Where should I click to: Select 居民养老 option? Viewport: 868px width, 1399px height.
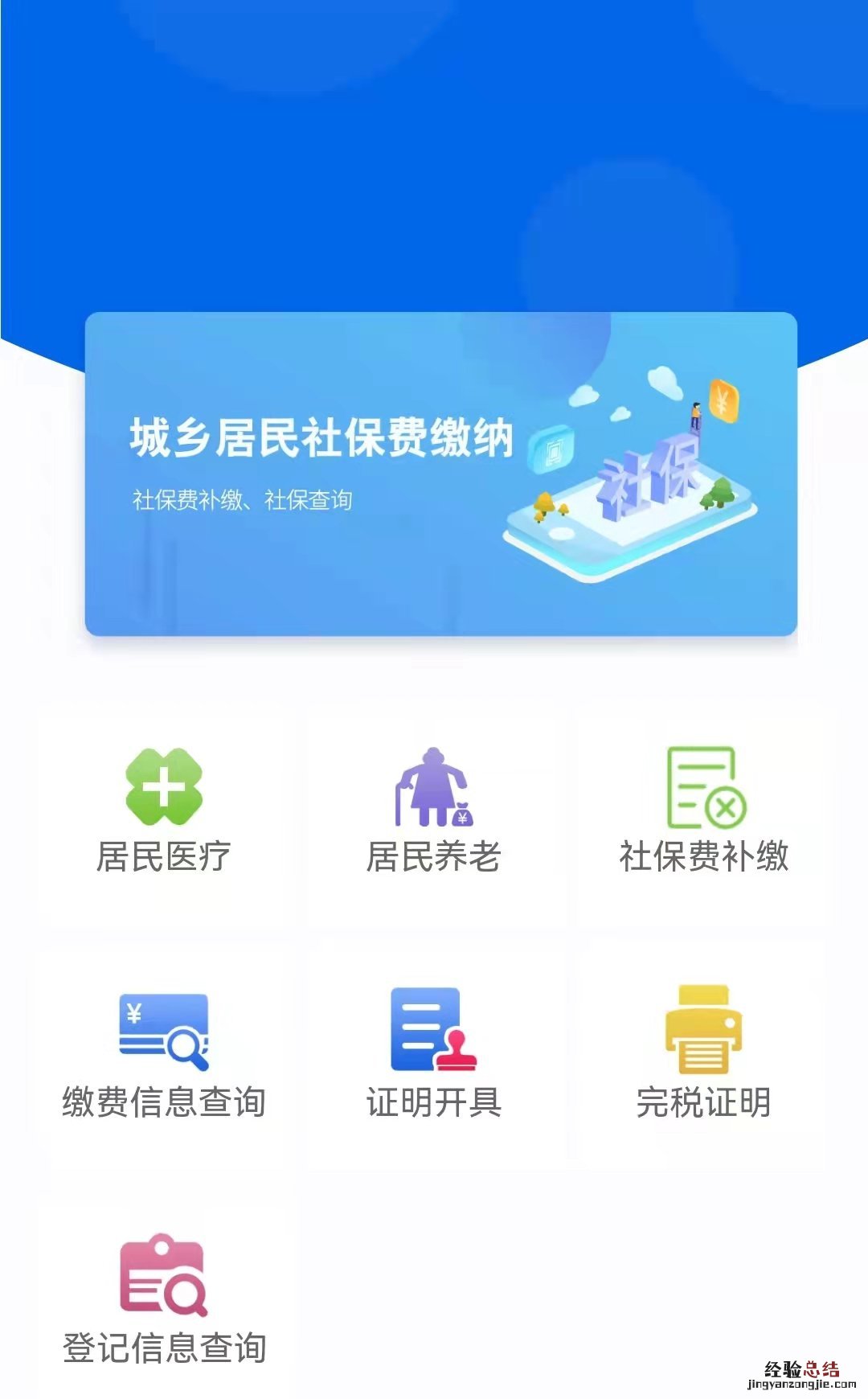coord(434,812)
